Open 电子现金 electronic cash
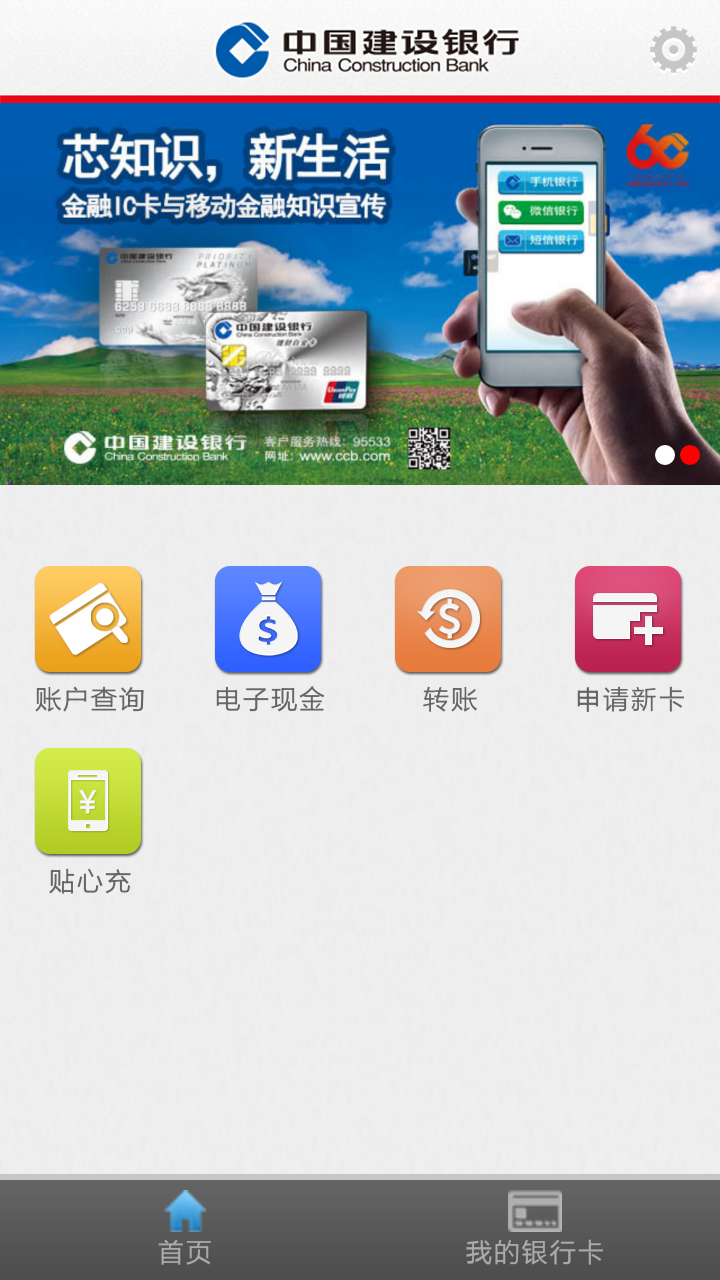Viewport: 720px width, 1280px height. [x=268, y=620]
